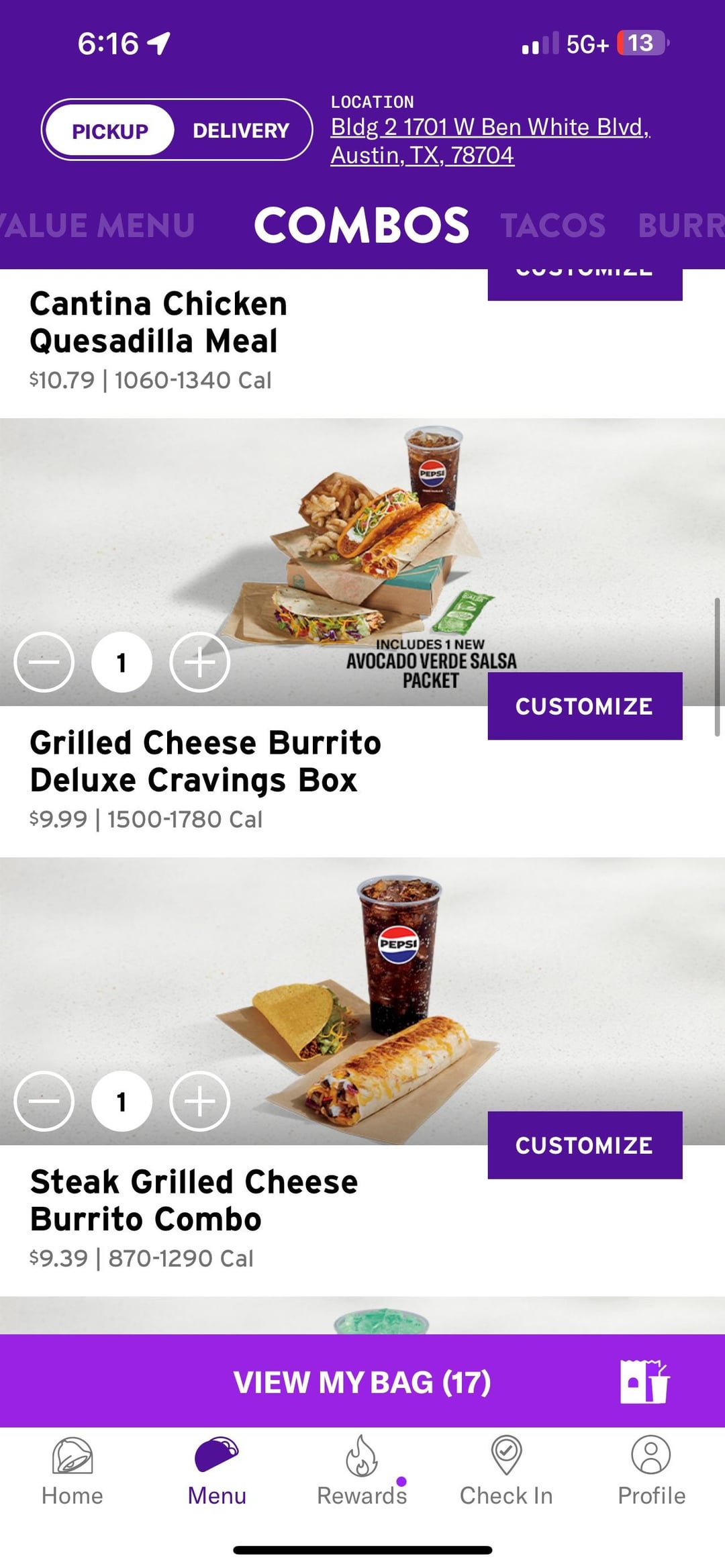725x1568 pixels.
Task: Customize the Cantina Chicken Quesadilla Meal
Action: click(x=584, y=283)
